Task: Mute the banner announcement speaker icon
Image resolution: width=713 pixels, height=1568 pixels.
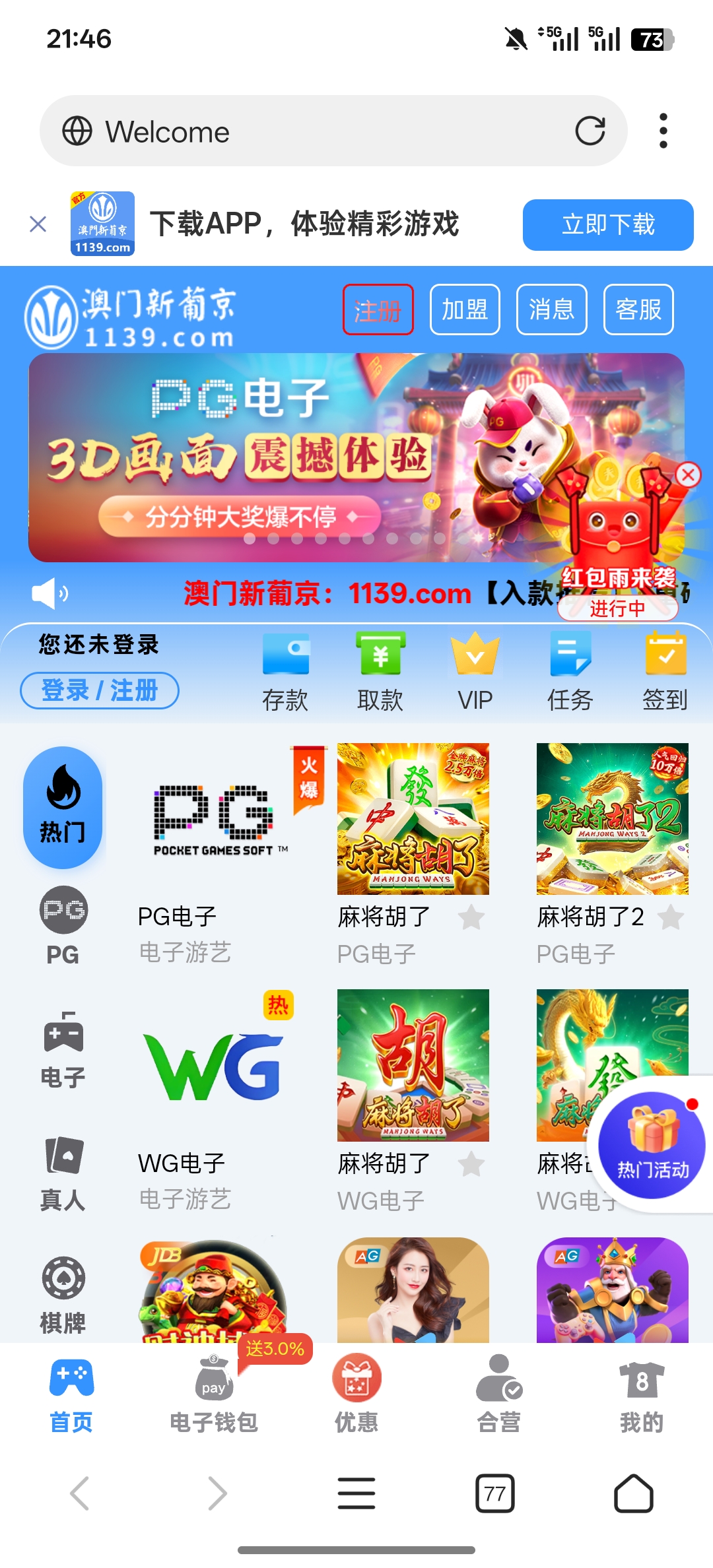Action: coord(48,593)
